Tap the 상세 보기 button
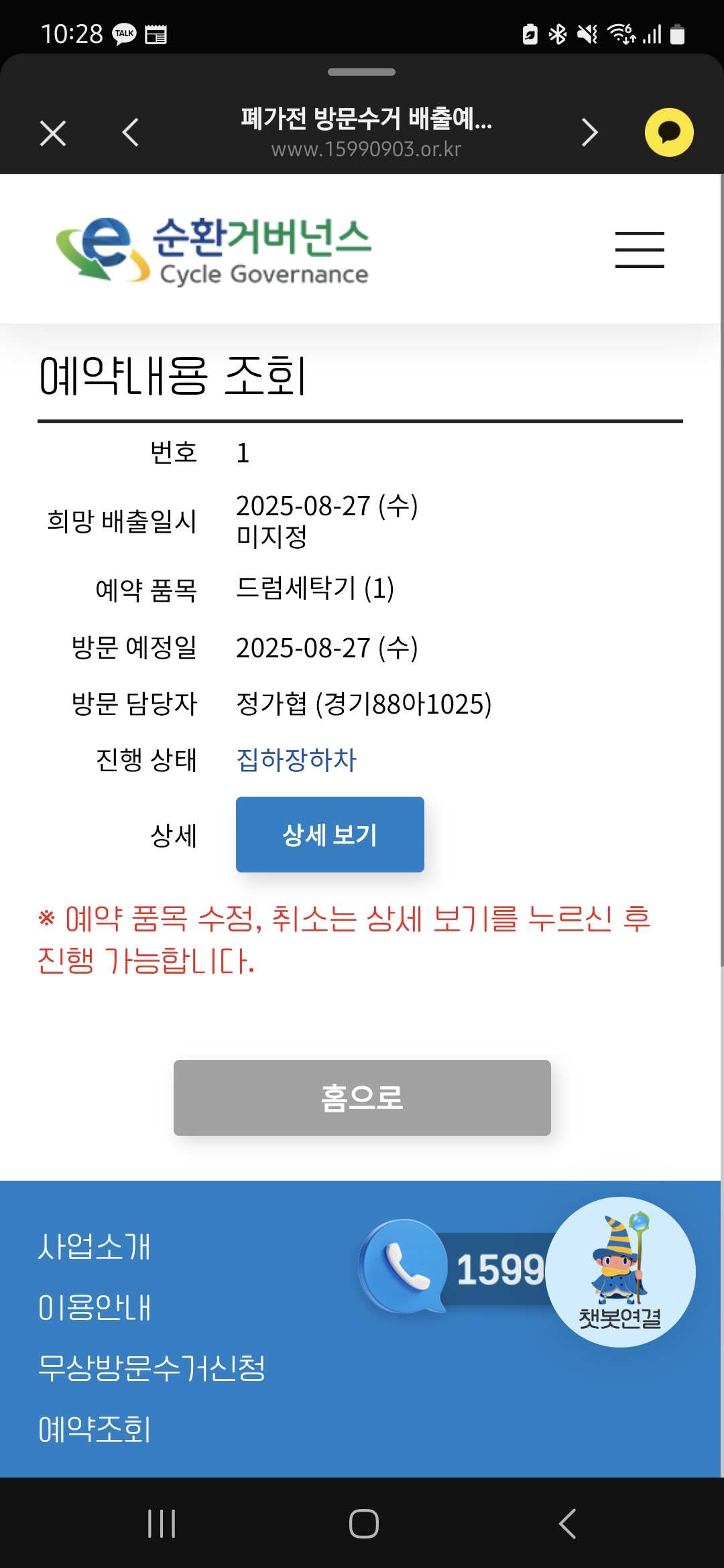The image size is (724, 1568). [330, 834]
